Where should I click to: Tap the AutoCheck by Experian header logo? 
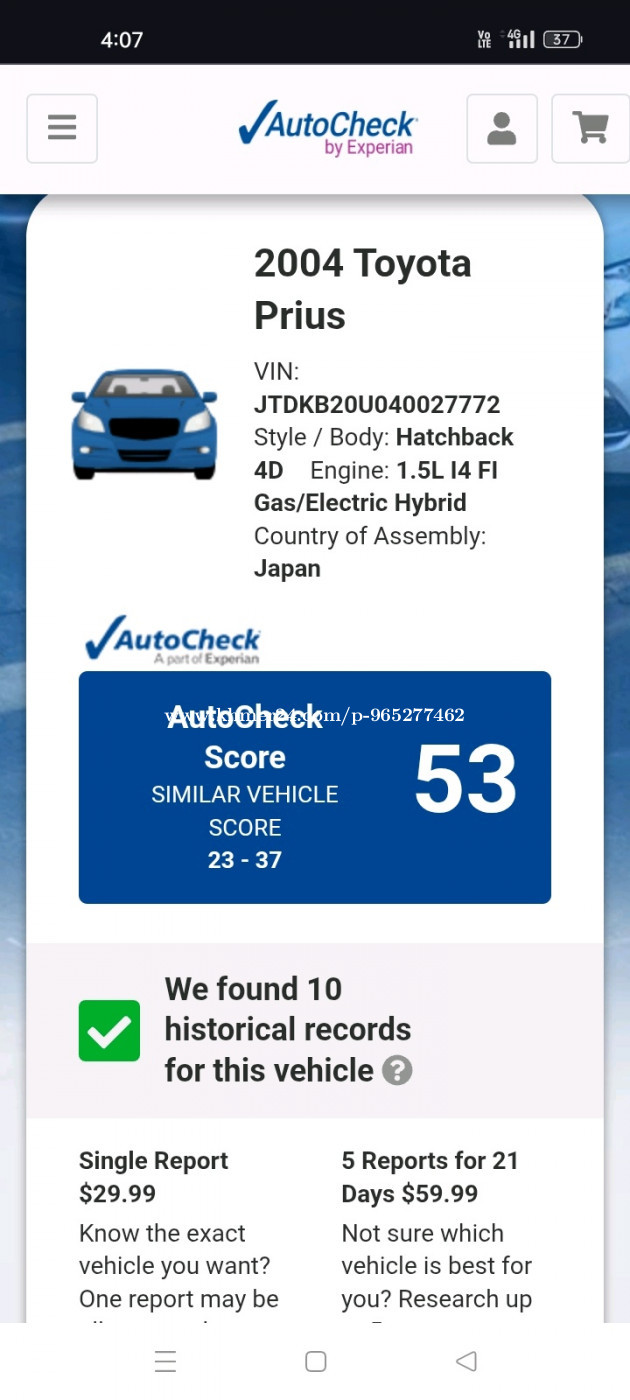pyautogui.click(x=328, y=128)
